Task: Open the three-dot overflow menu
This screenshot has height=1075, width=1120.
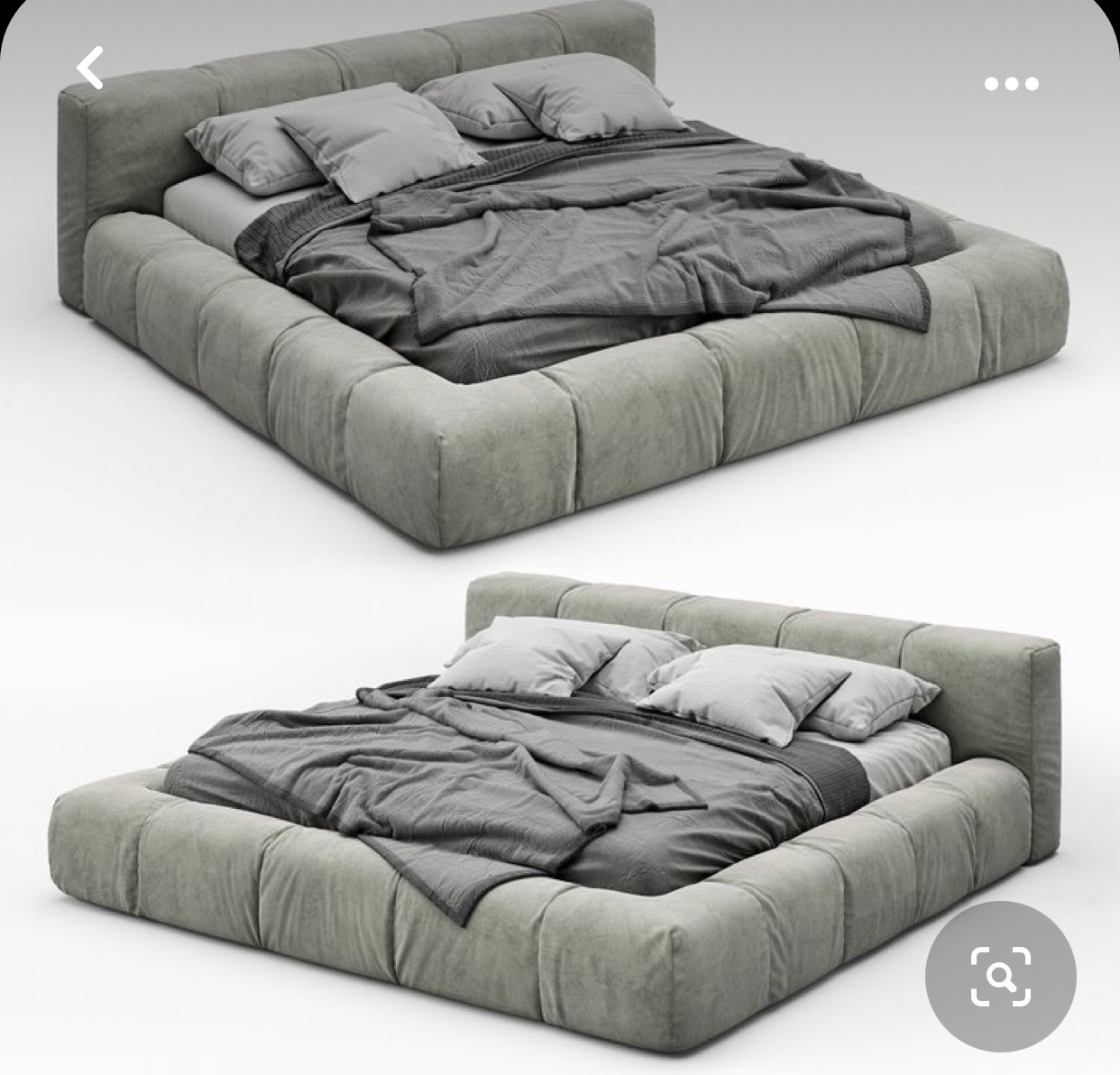Action: (x=1011, y=84)
